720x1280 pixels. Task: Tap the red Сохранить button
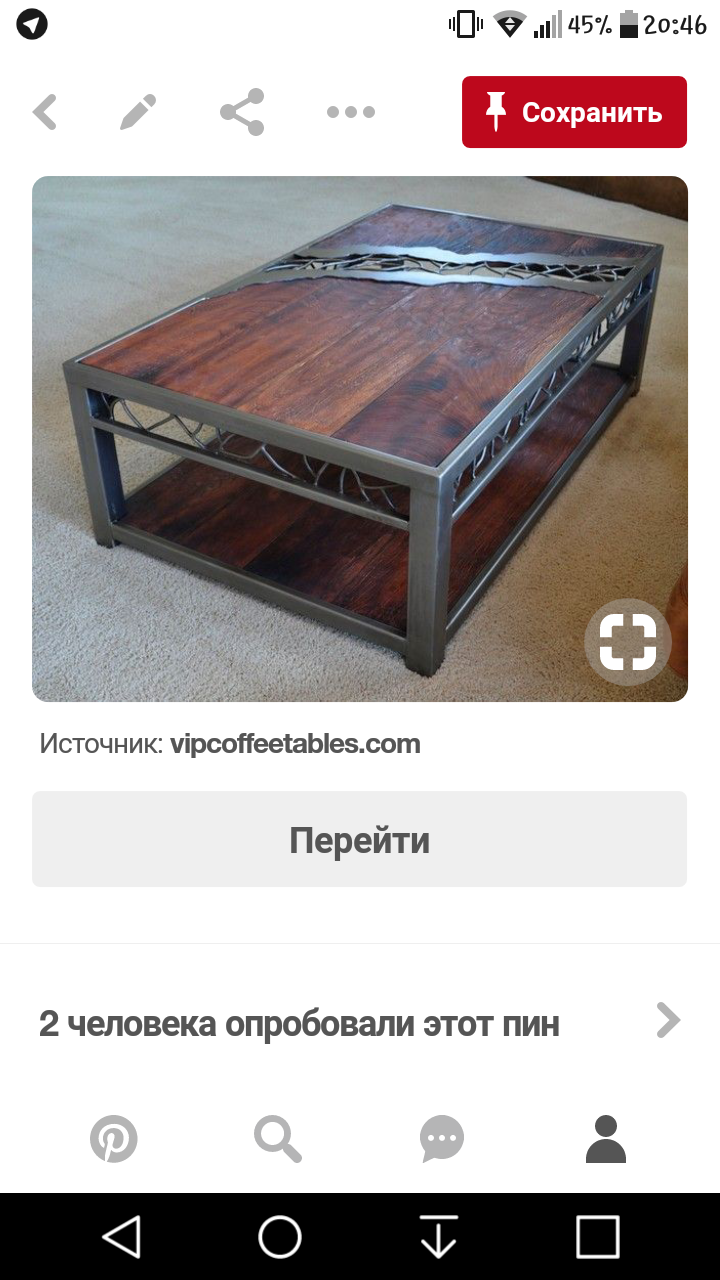pyautogui.click(x=574, y=112)
